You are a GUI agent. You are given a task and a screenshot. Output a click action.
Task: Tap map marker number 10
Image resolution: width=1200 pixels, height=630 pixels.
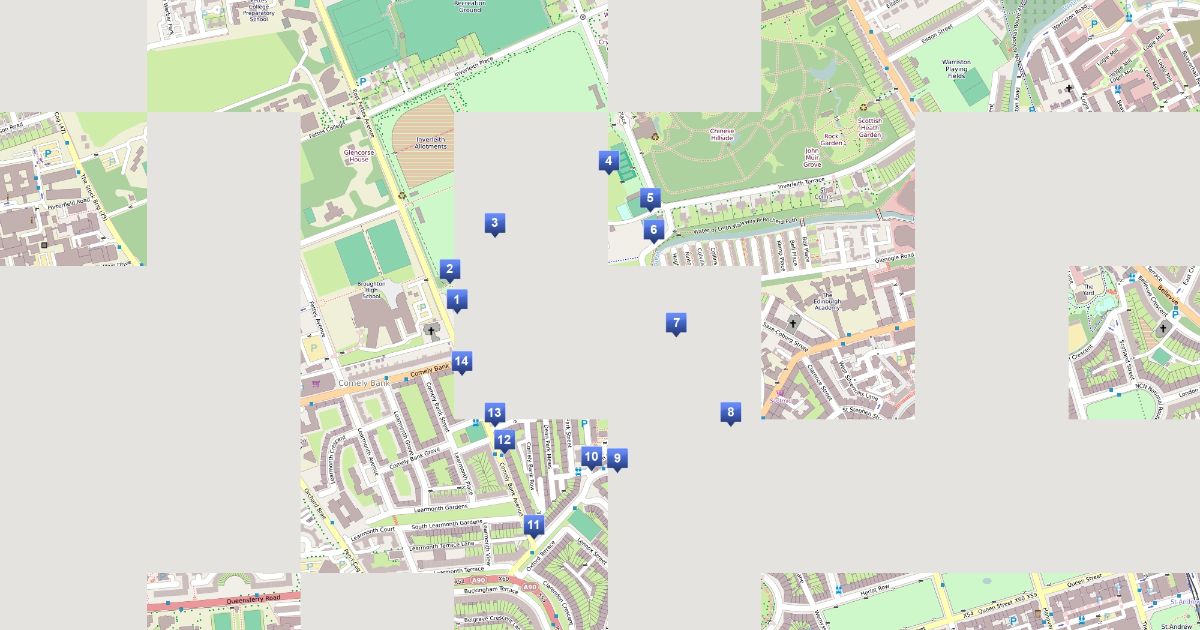click(x=591, y=457)
